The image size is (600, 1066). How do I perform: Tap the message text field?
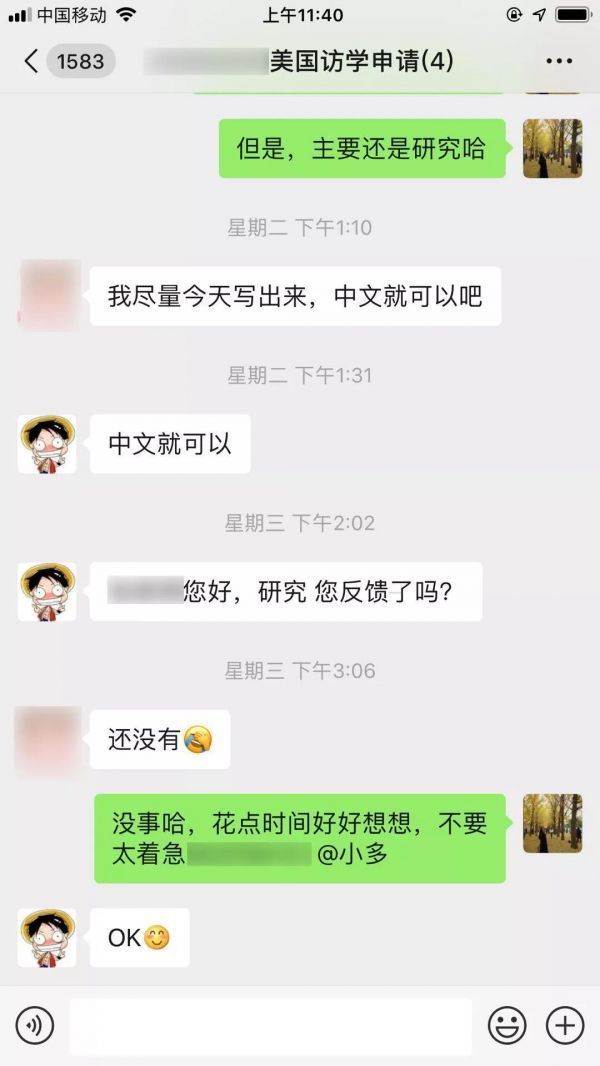click(x=270, y=1025)
